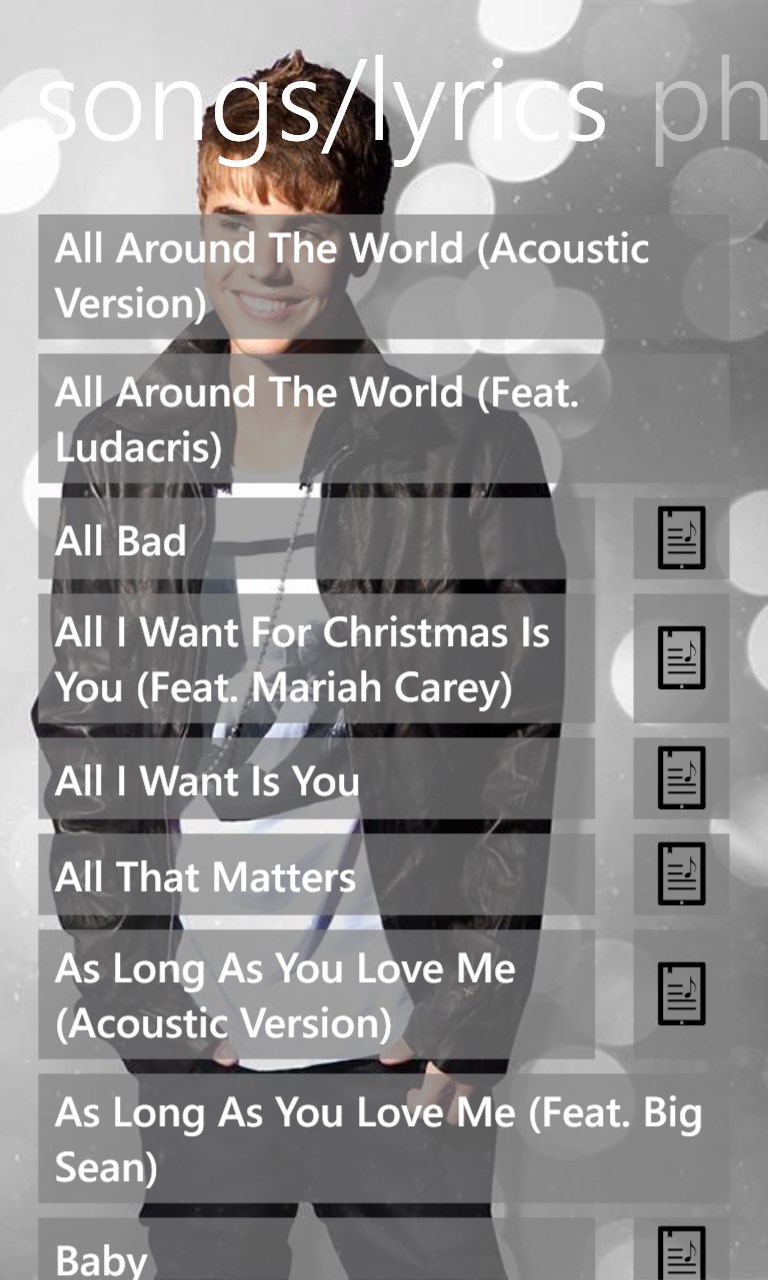View lyrics icon for All Bad
This screenshot has height=1280, width=768.
(681, 538)
